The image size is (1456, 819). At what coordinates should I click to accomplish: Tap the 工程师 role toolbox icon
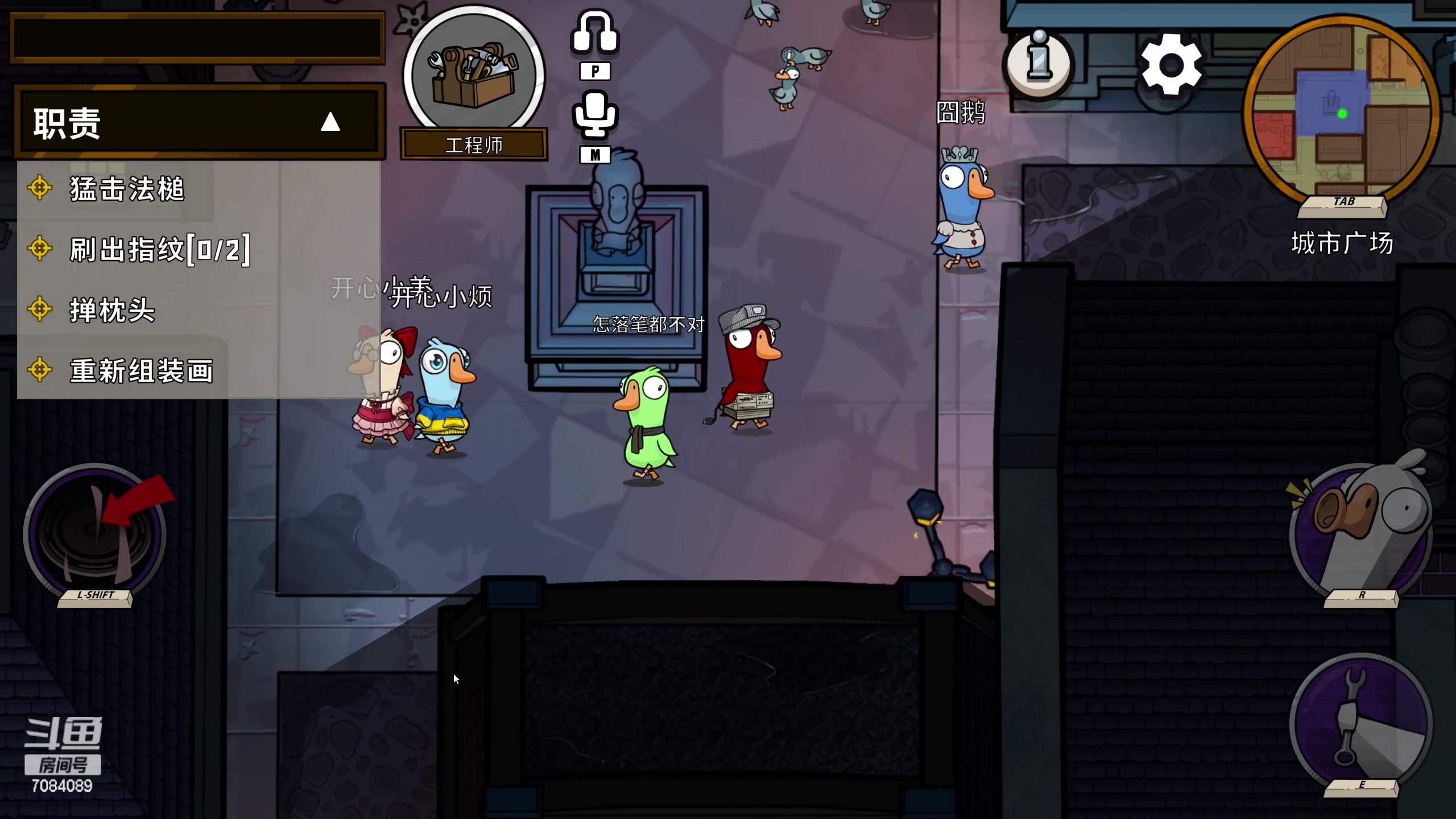point(473,75)
